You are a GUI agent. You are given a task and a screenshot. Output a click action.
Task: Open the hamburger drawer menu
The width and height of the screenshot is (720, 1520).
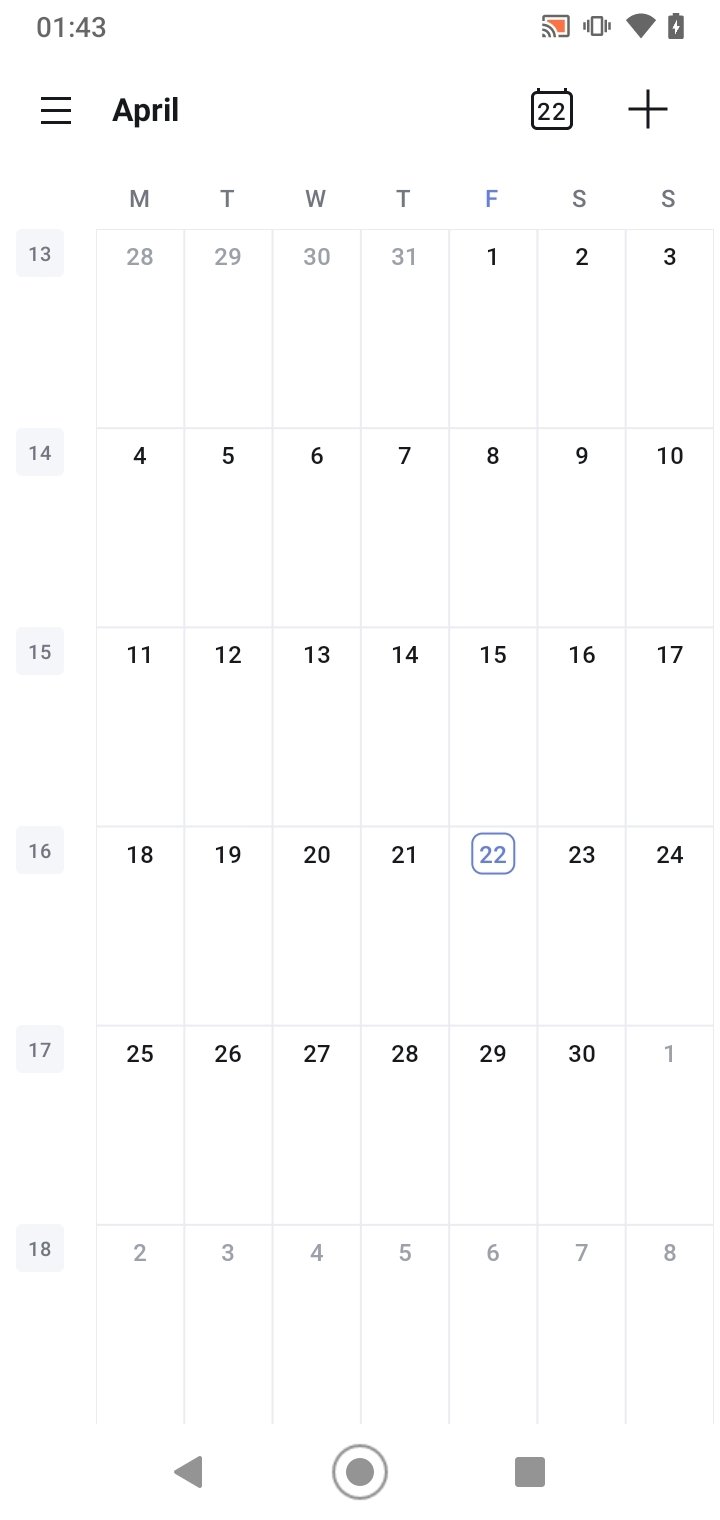coord(56,110)
